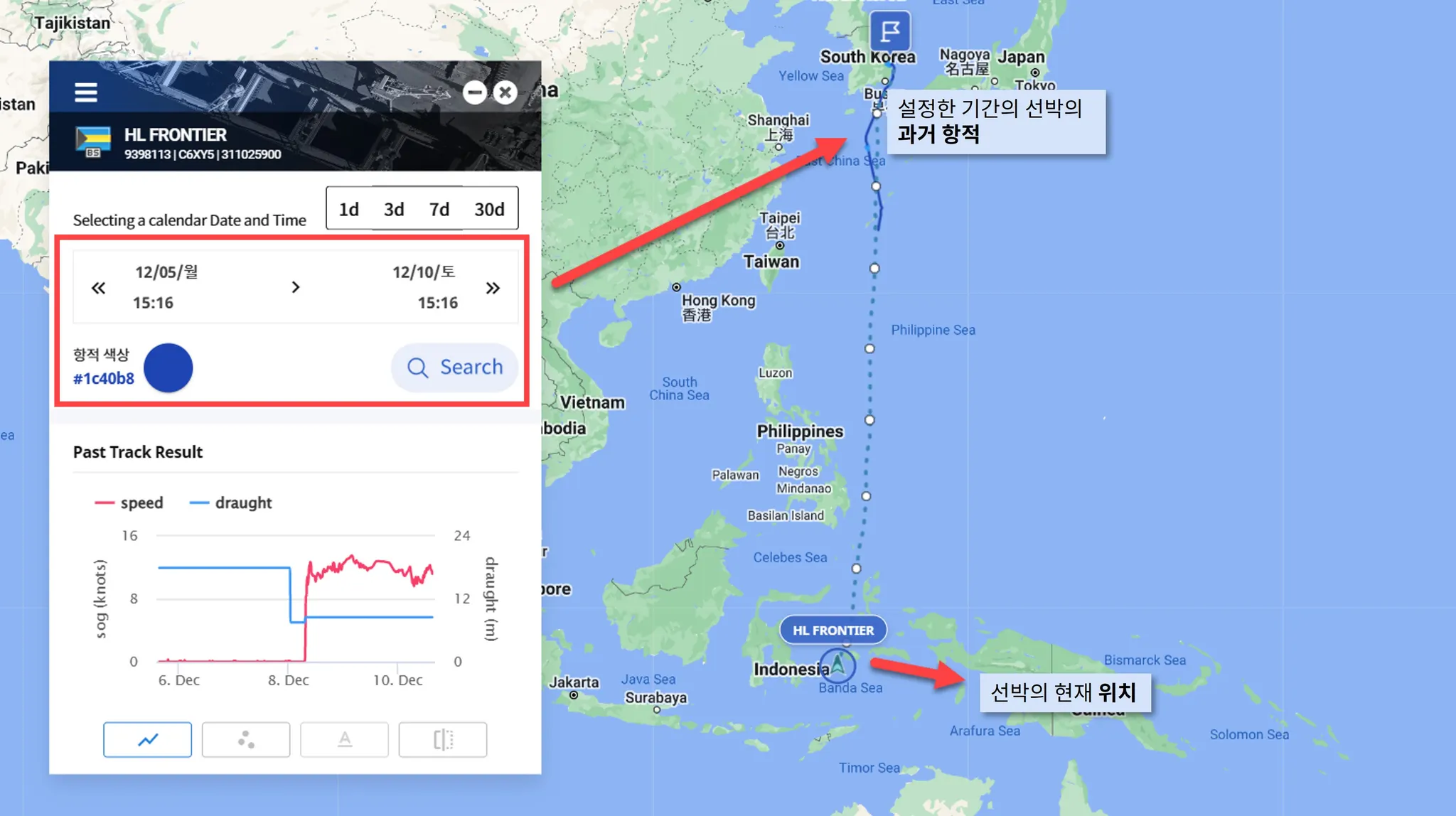Shift date range back with double-left arrow
This screenshot has width=1456, height=816.
pos(98,288)
